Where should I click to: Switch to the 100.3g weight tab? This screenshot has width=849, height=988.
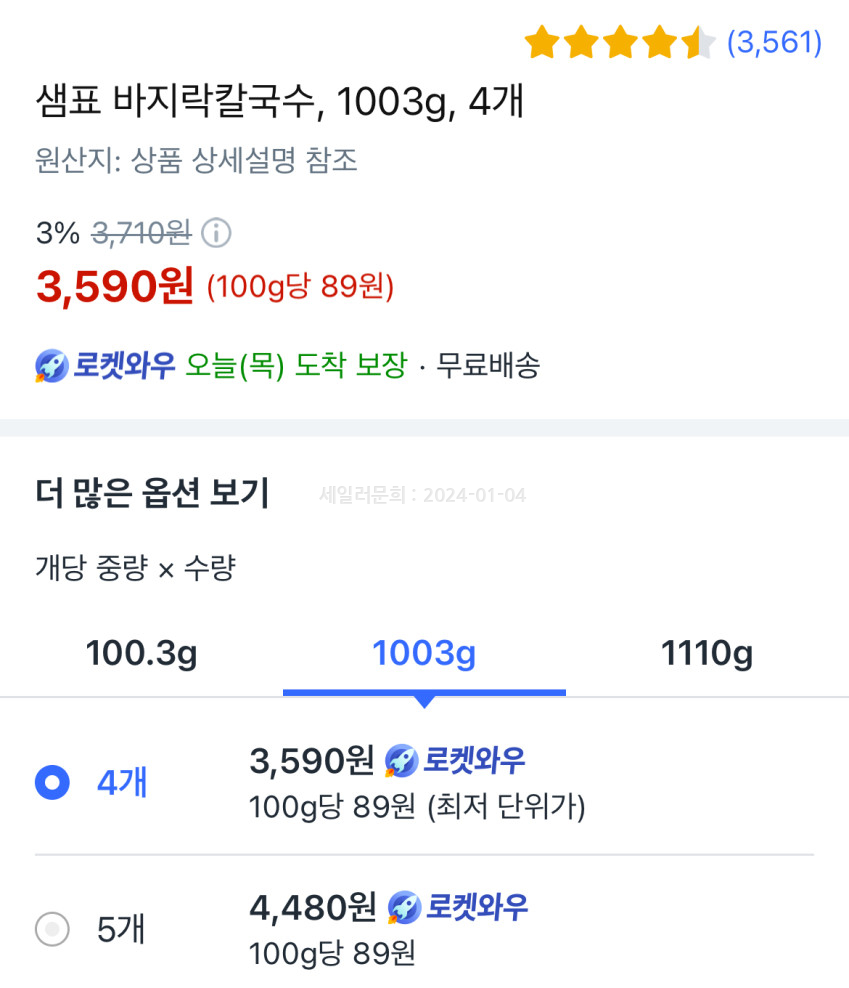click(141, 654)
